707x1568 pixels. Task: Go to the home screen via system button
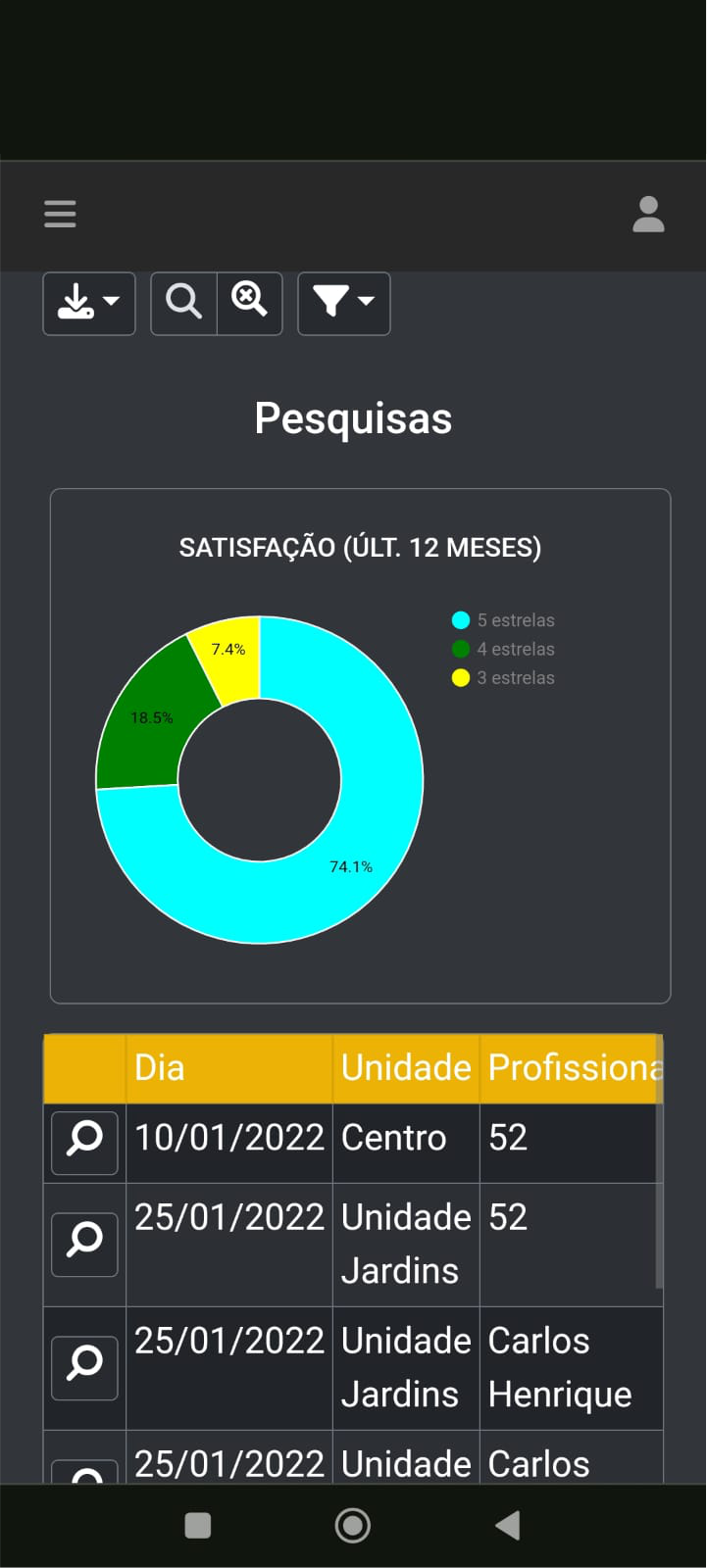point(353,1525)
